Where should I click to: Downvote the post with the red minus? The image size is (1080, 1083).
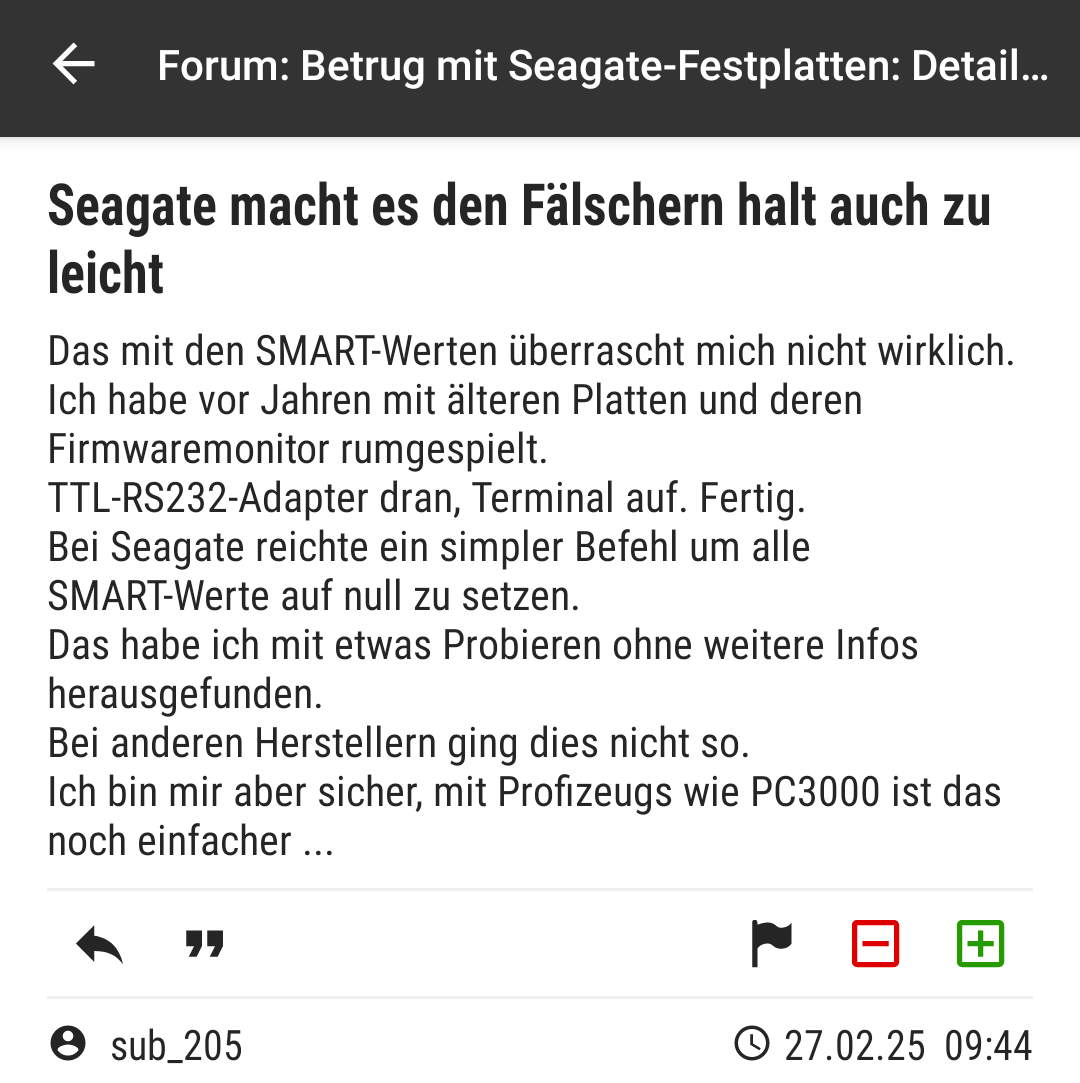tap(875, 944)
